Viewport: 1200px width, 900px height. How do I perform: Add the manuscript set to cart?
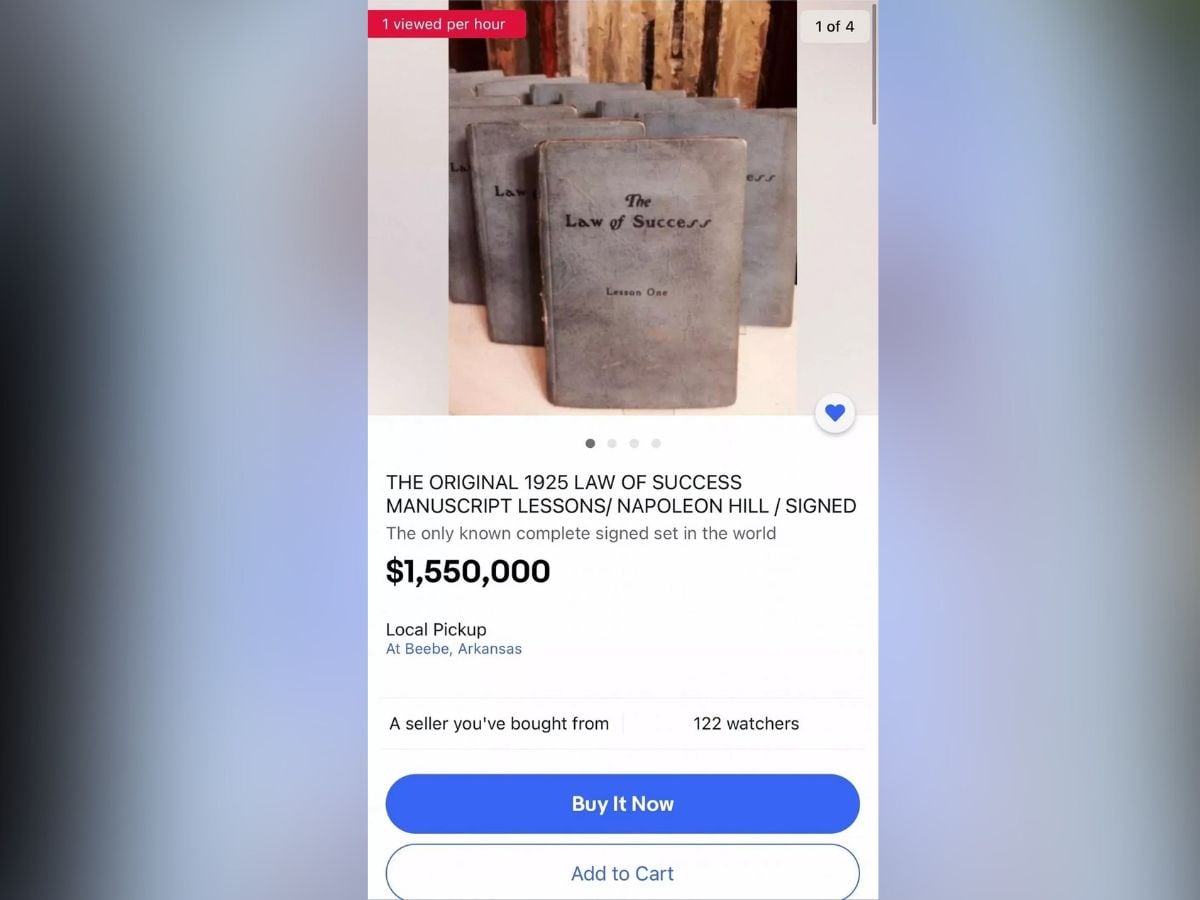(x=622, y=873)
